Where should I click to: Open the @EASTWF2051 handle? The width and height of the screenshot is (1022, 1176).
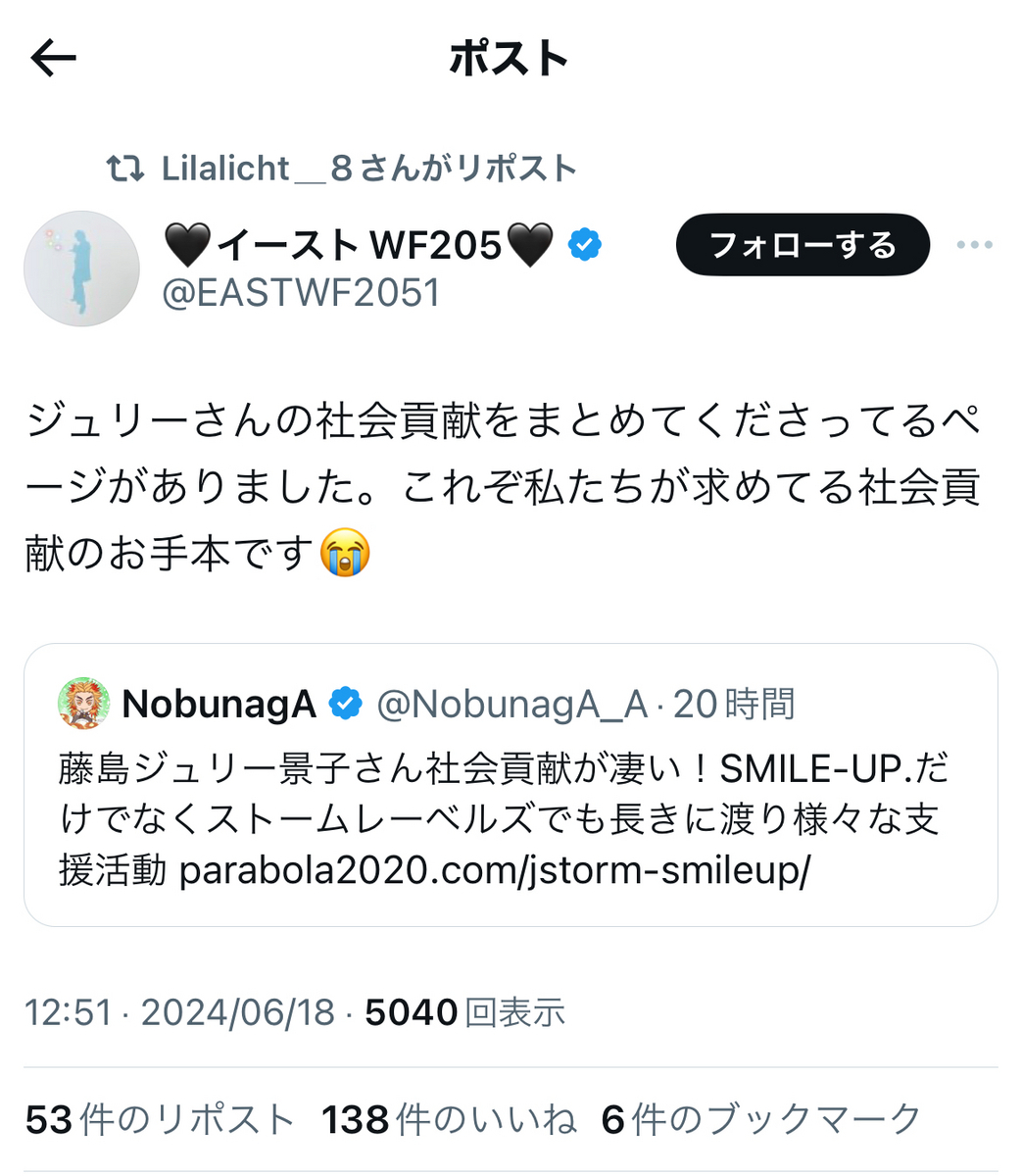pos(301,293)
